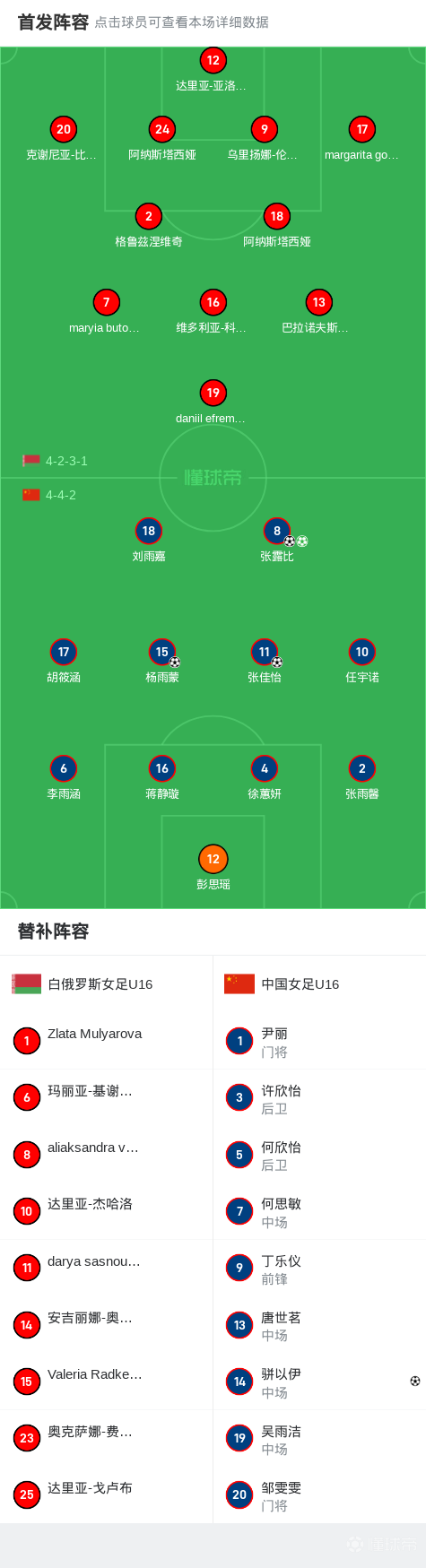This screenshot has height=1568, width=426.
Task: Open substitute Zlata Mulyarova row
Action: (x=106, y=1041)
